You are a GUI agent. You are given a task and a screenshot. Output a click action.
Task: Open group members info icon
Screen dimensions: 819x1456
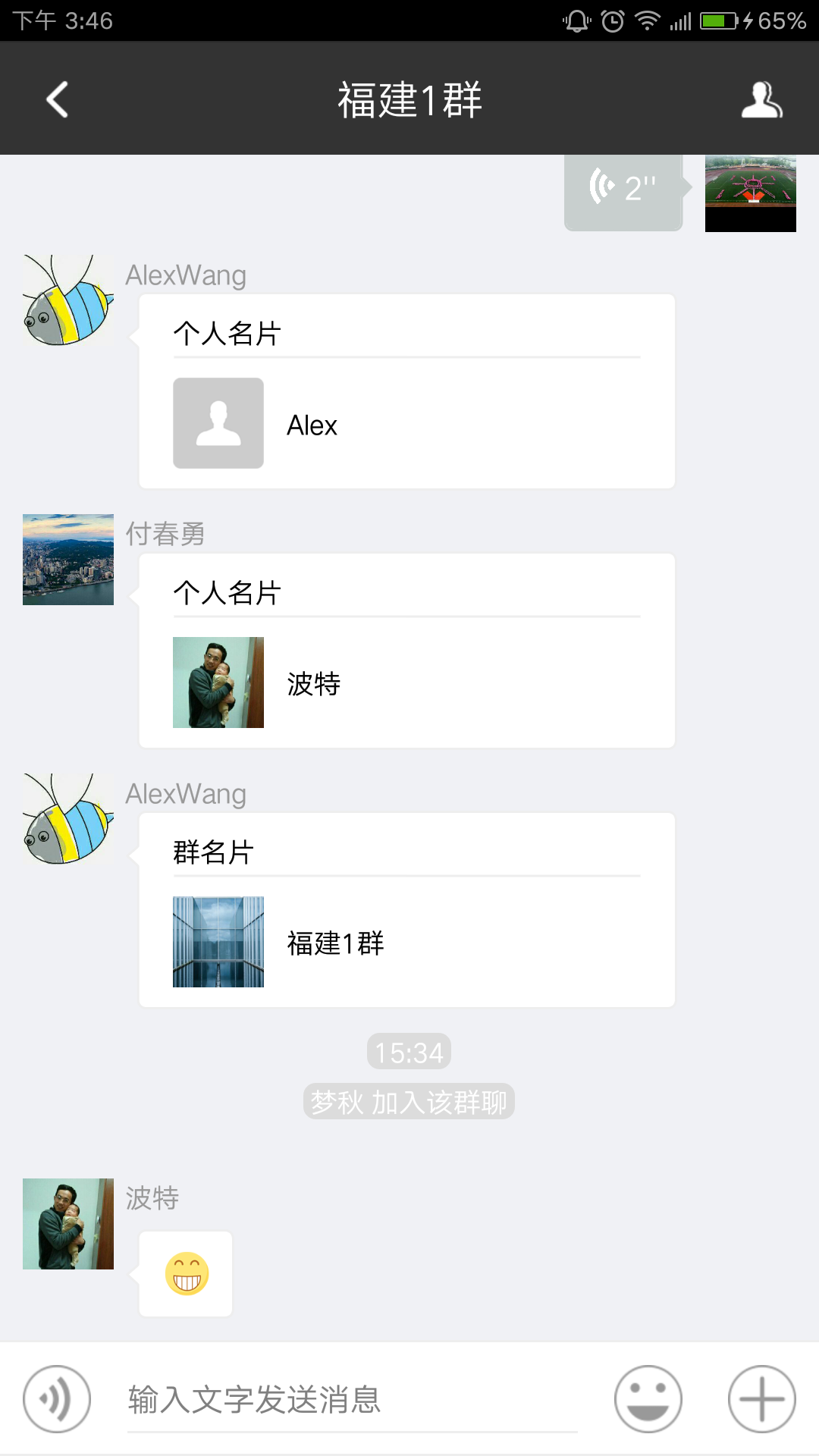coord(761,99)
